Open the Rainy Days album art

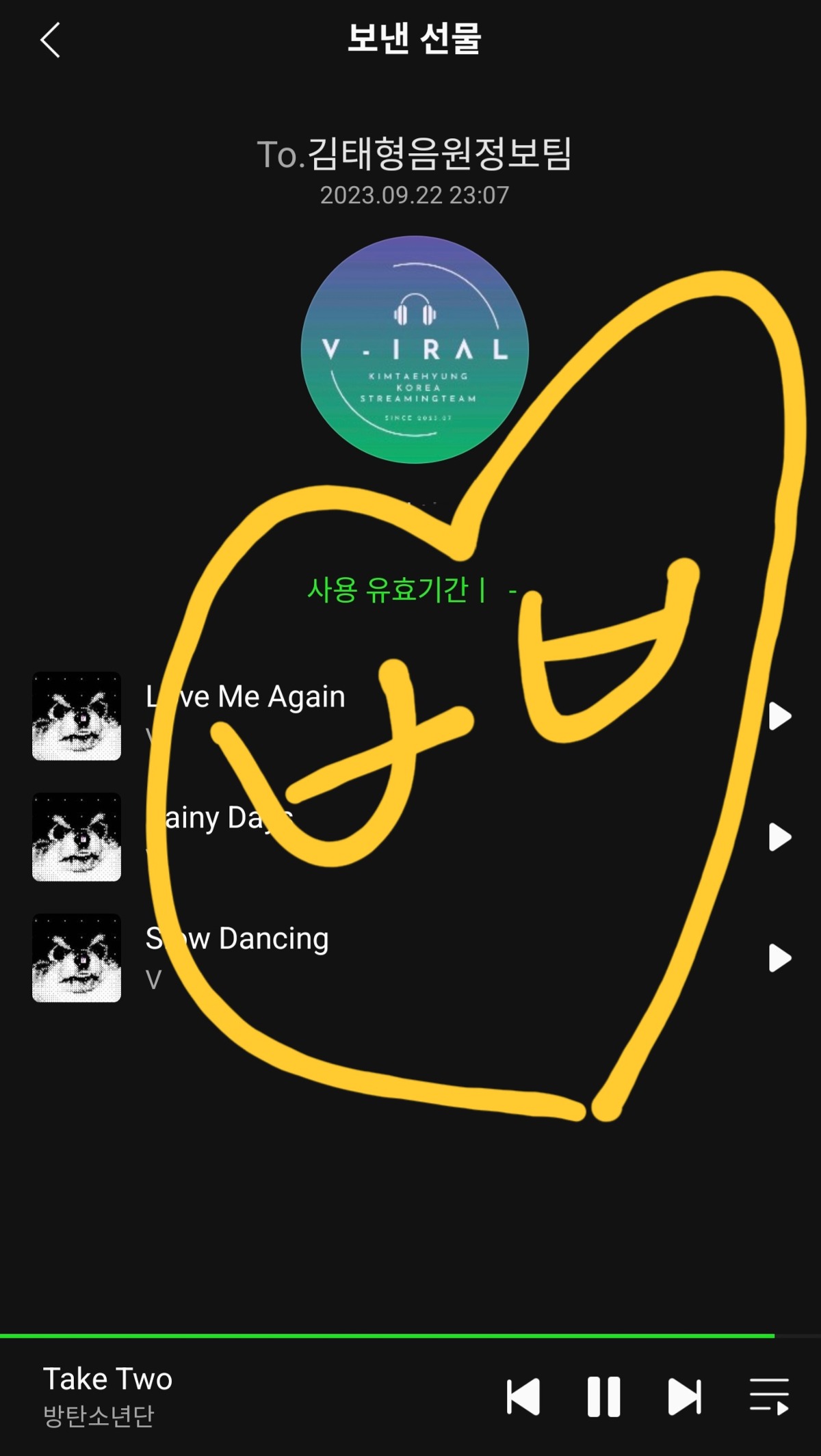[x=77, y=837]
